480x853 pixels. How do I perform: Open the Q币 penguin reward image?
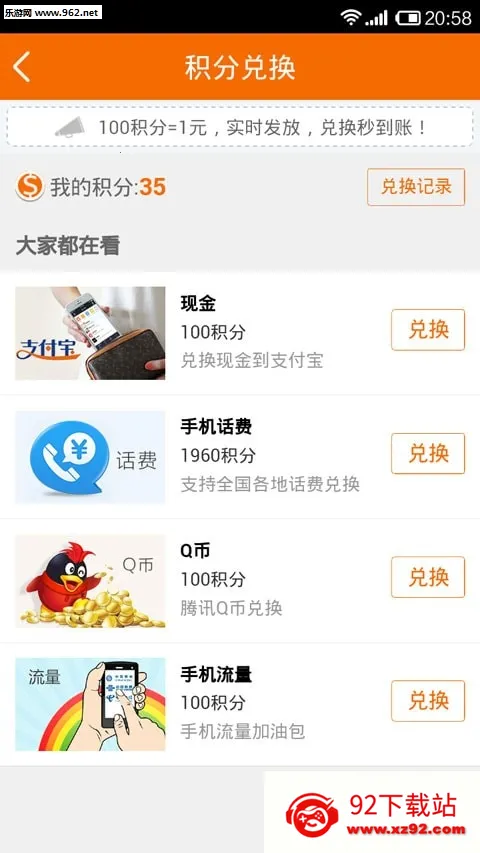pyautogui.click(x=90, y=580)
